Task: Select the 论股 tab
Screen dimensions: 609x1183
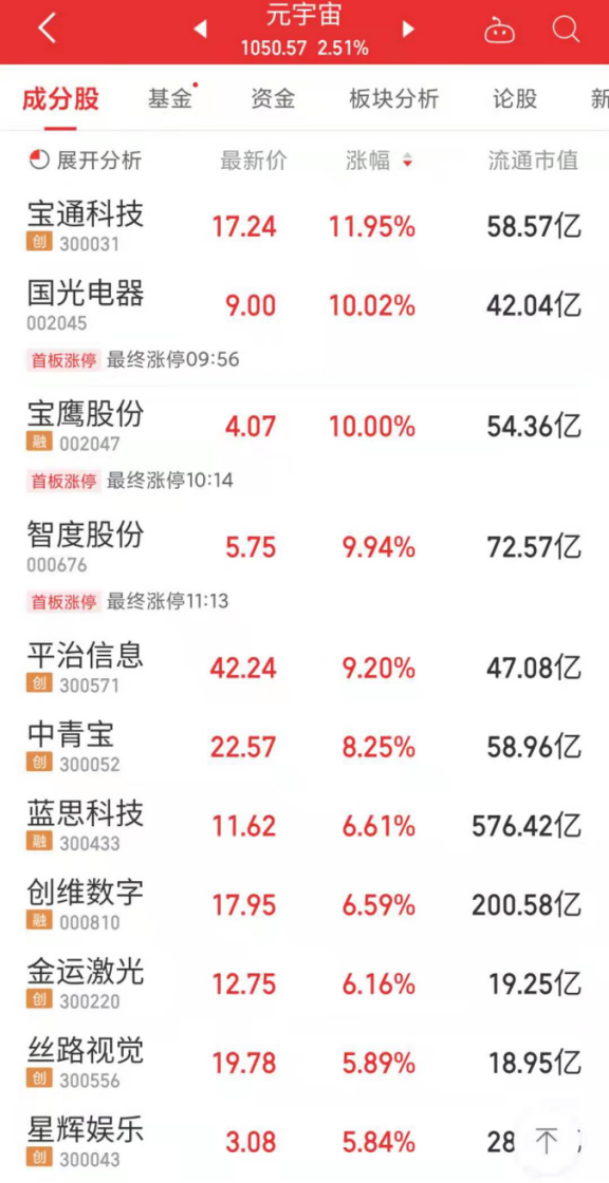Action: 514,98
